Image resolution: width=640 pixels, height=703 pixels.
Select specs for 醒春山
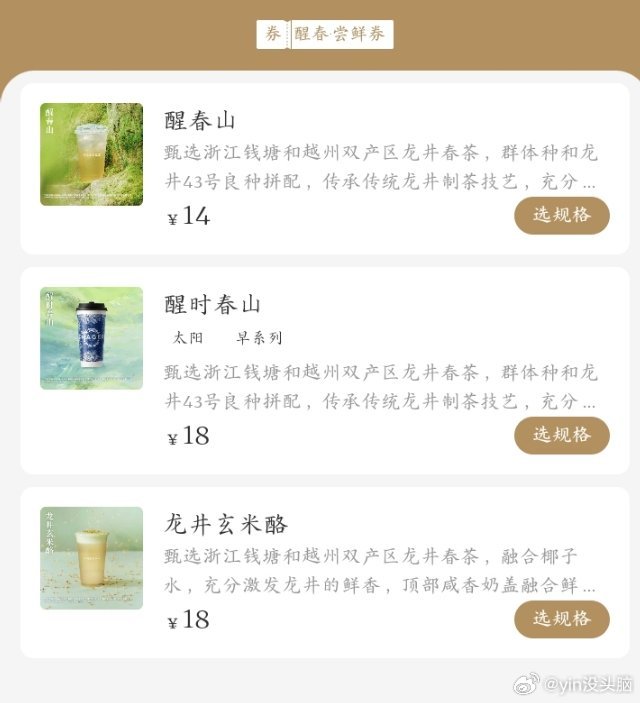[562, 215]
